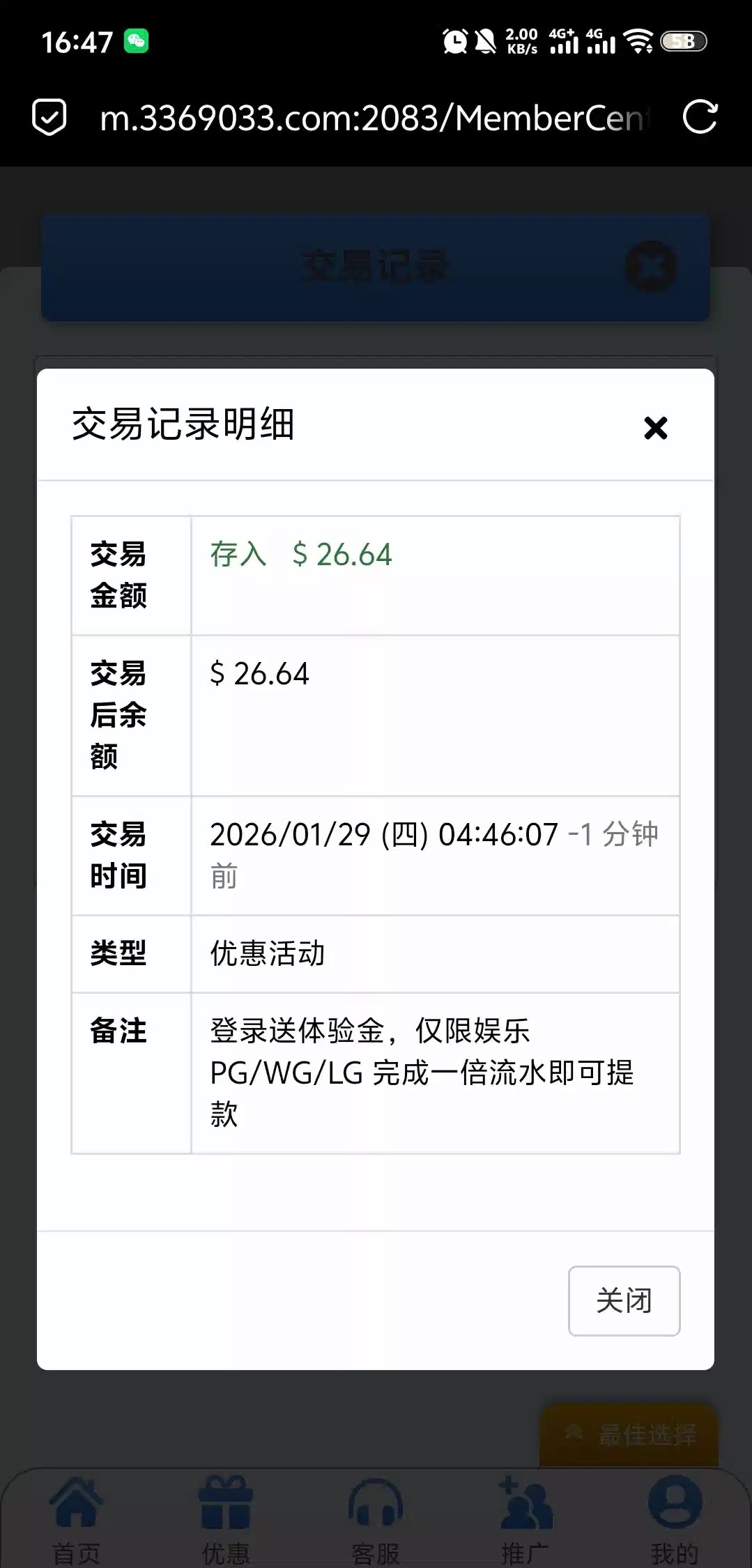This screenshot has width=752, height=1568.
Task: Tap the 关闭 button
Action: 624,1300
